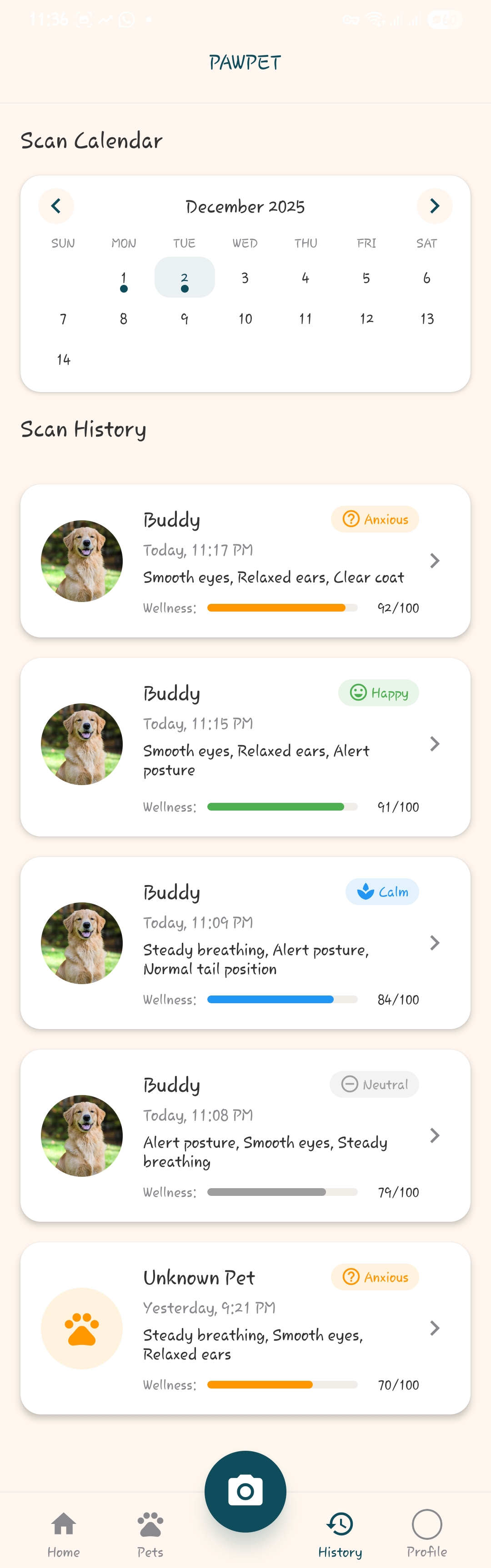Viewport: 491px width, 1568px height.
Task: View Buddy's 11:09 PM Calm scan
Action: tap(245, 942)
